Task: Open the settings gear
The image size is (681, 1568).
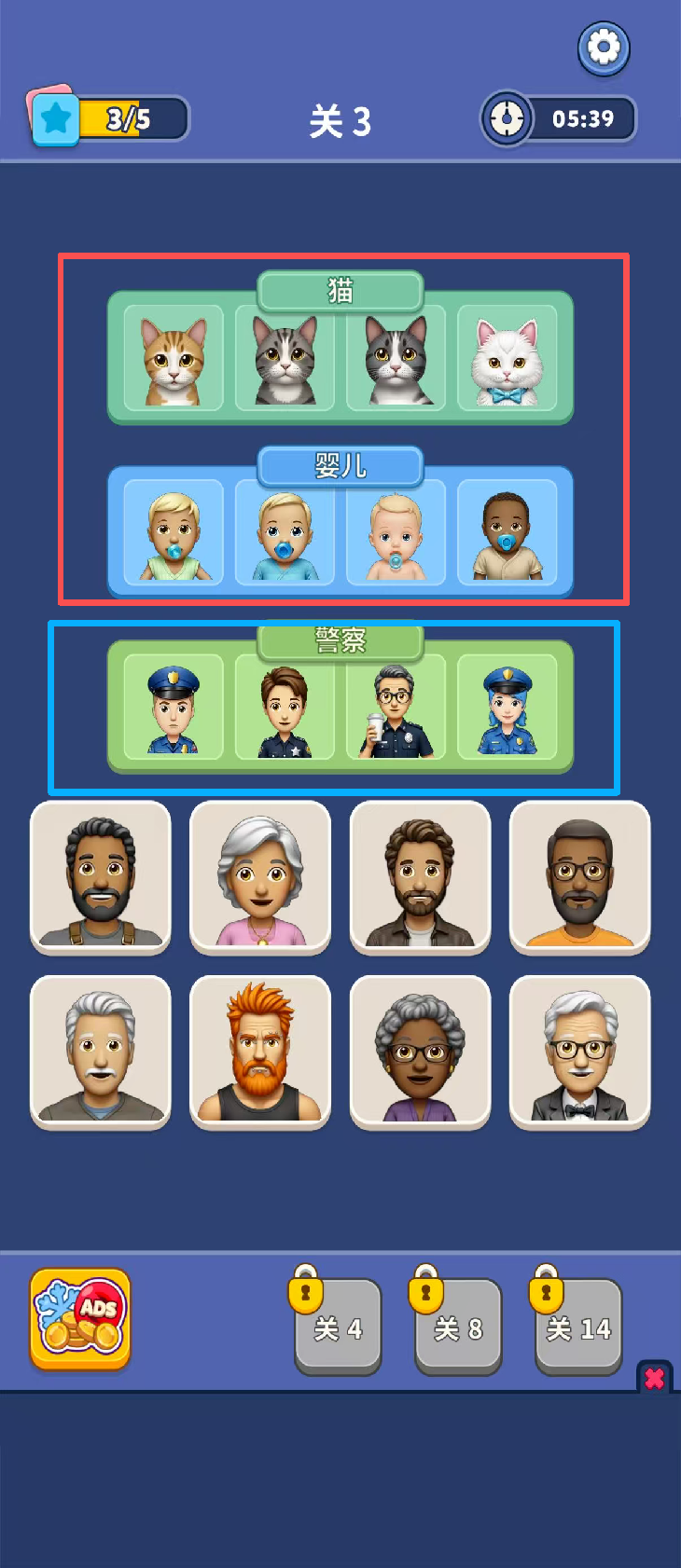Action: (x=604, y=48)
